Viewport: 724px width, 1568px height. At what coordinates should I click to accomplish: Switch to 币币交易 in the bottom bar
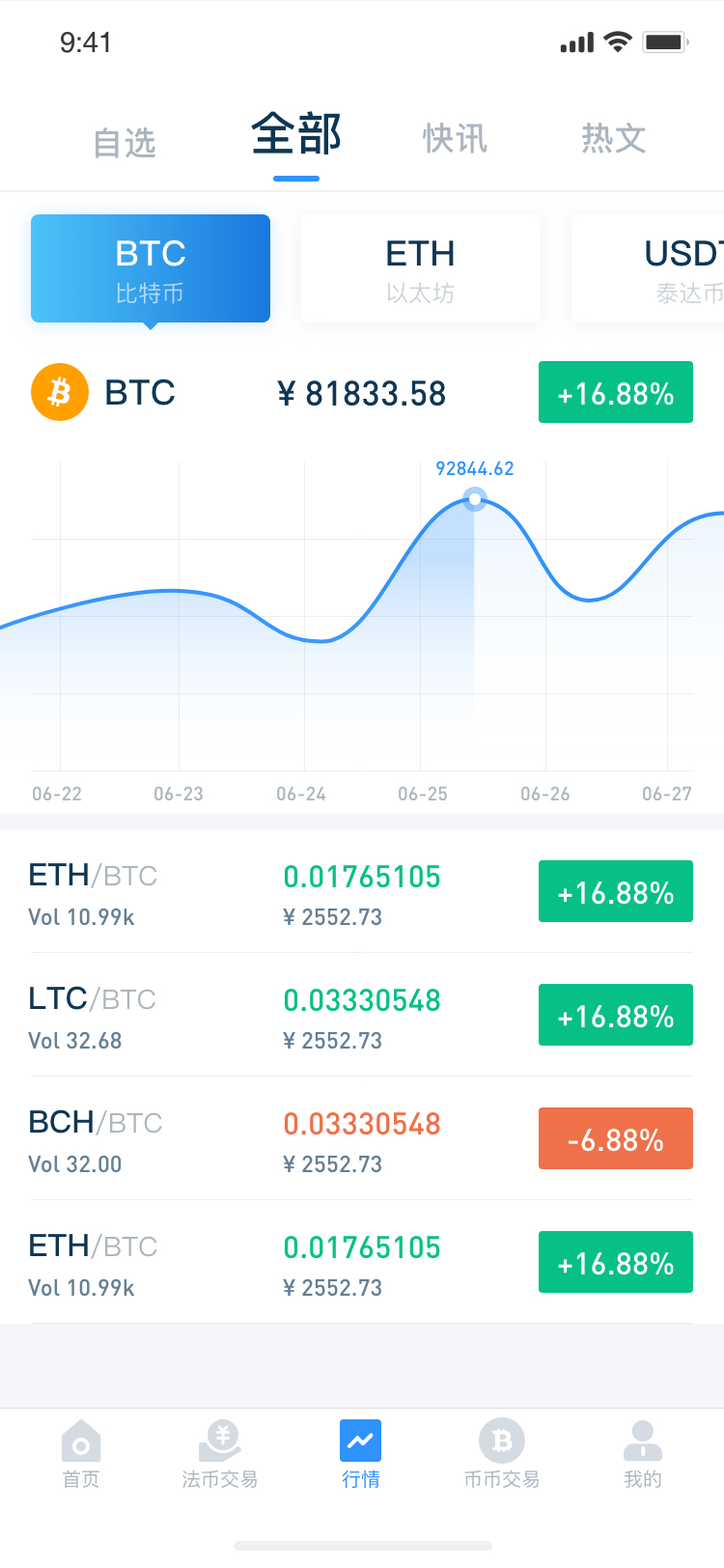(502, 1454)
